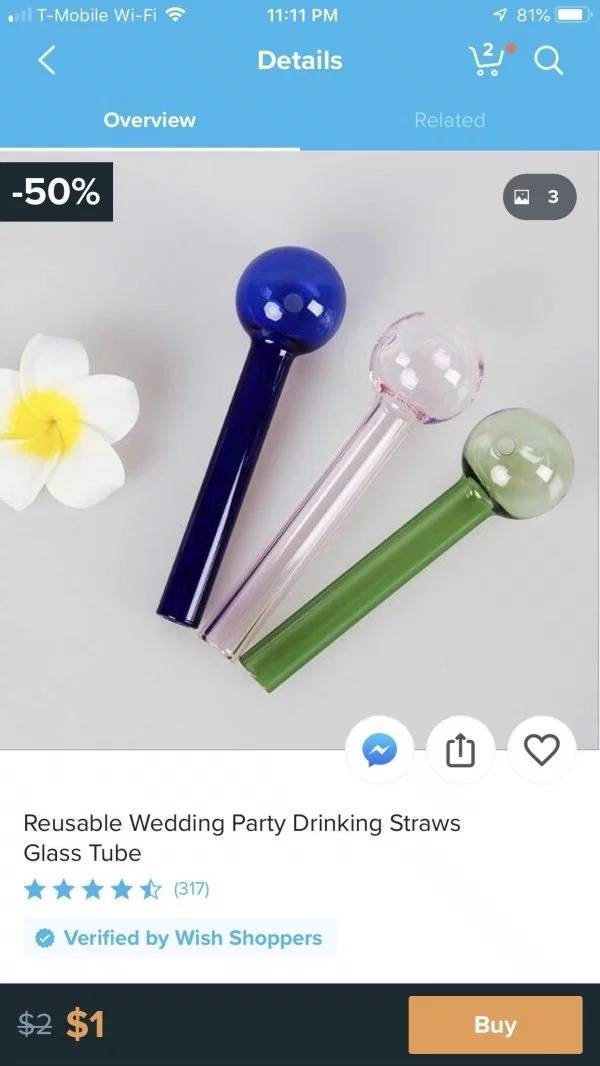Go back from the Details page
Screen dimensions: 600x1066
click(47, 61)
